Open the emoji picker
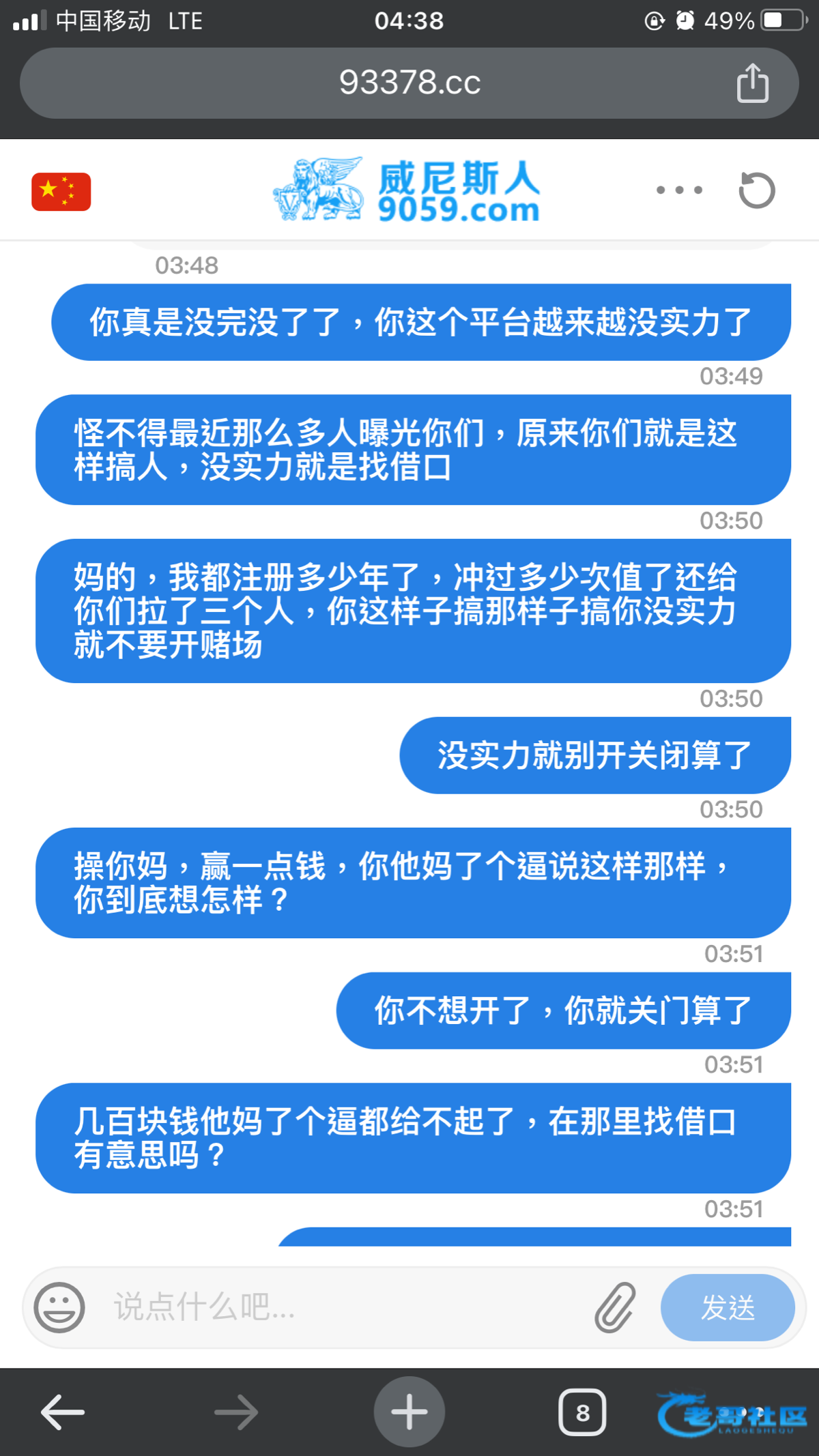Image resolution: width=819 pixels, height=1456 pixels. pyautogui.click(x=59, y=1307)
